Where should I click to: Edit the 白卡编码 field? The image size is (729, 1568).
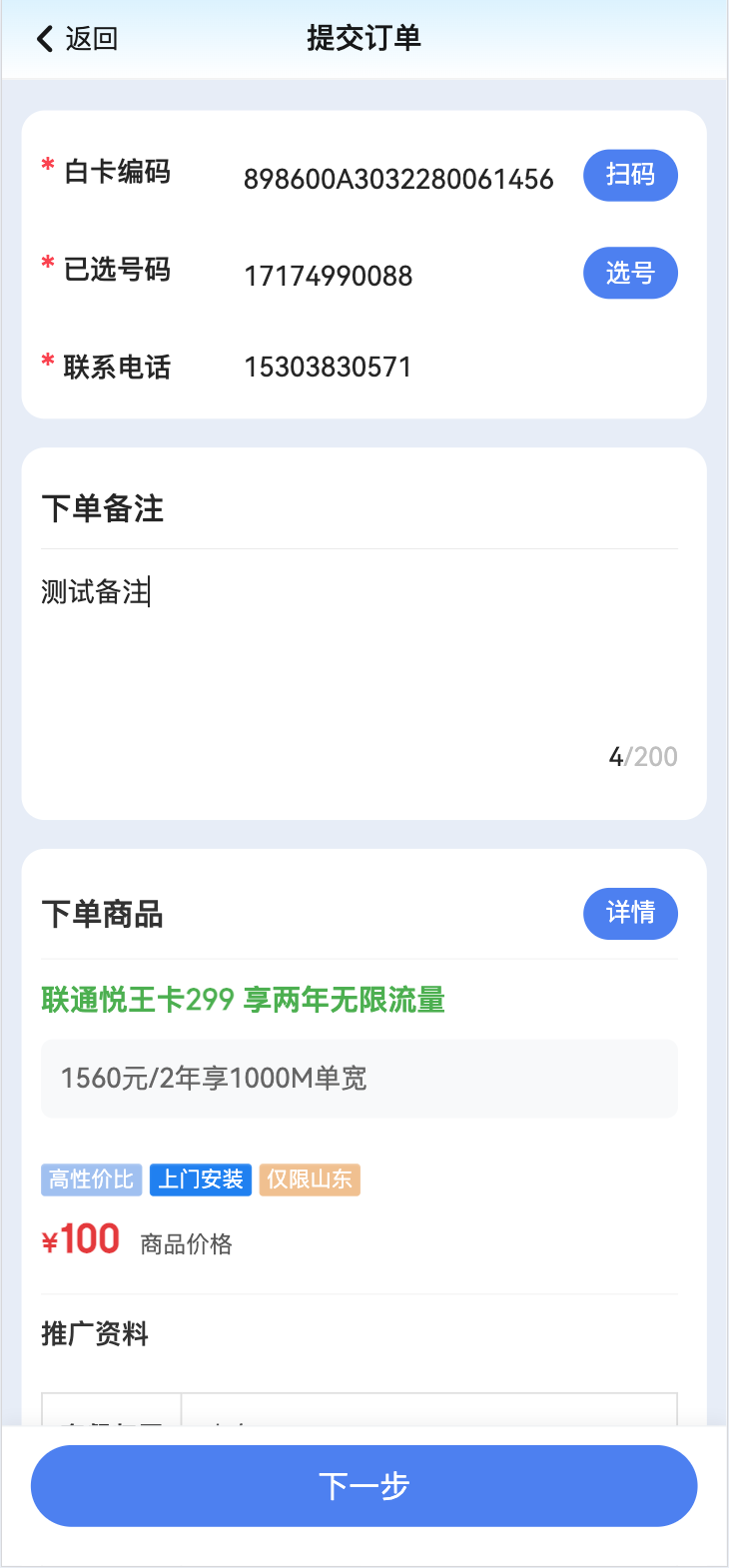click(x=398, y=180)
